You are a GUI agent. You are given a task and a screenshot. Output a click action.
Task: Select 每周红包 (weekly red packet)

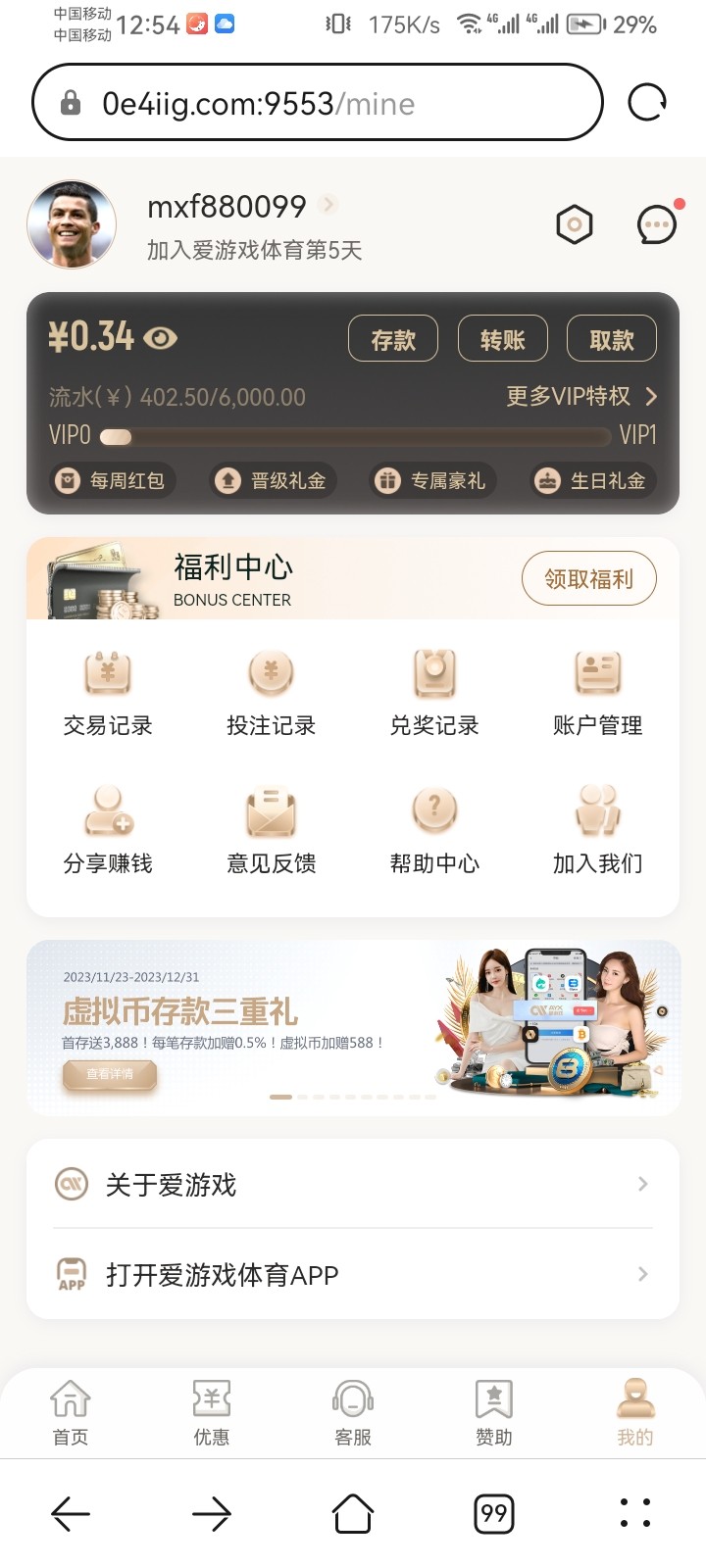tap(111, 480)
